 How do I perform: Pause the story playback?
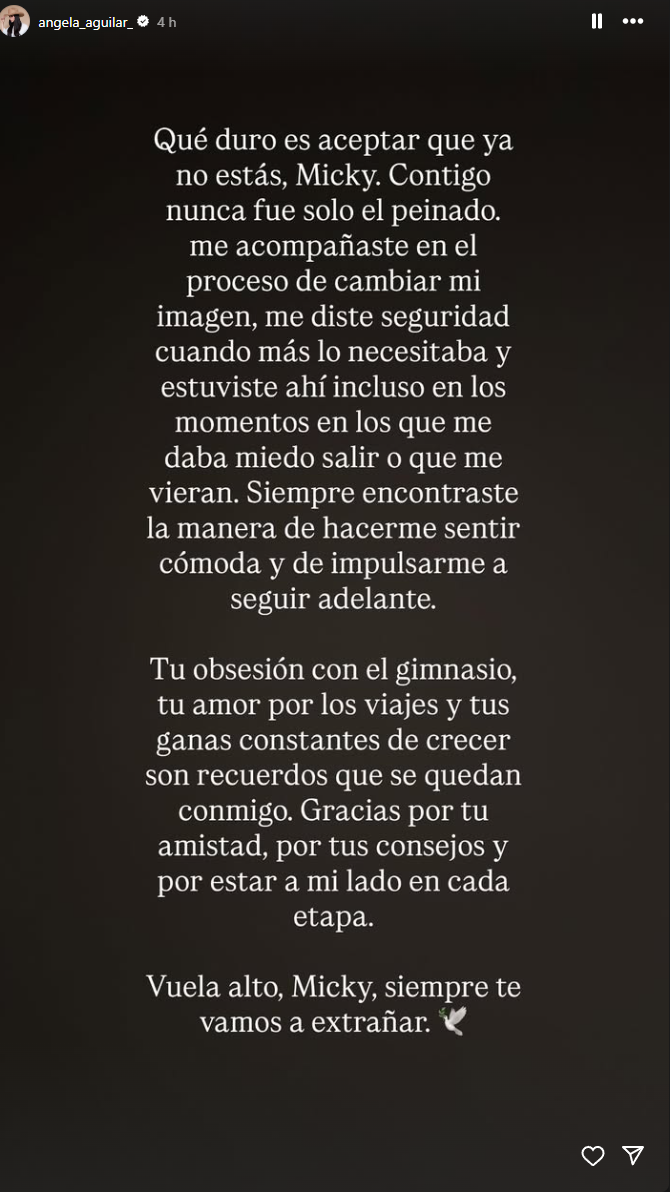(x=597, y=21)
